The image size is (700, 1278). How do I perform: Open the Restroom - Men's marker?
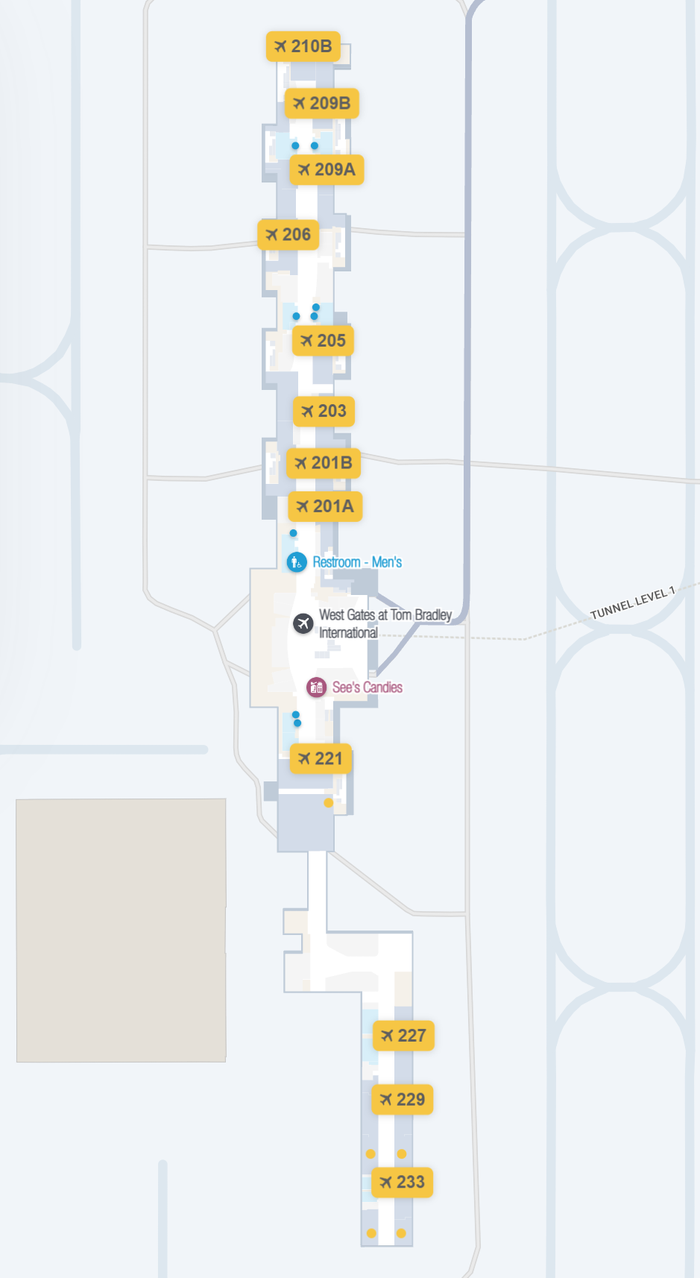[x=345, y=562]
